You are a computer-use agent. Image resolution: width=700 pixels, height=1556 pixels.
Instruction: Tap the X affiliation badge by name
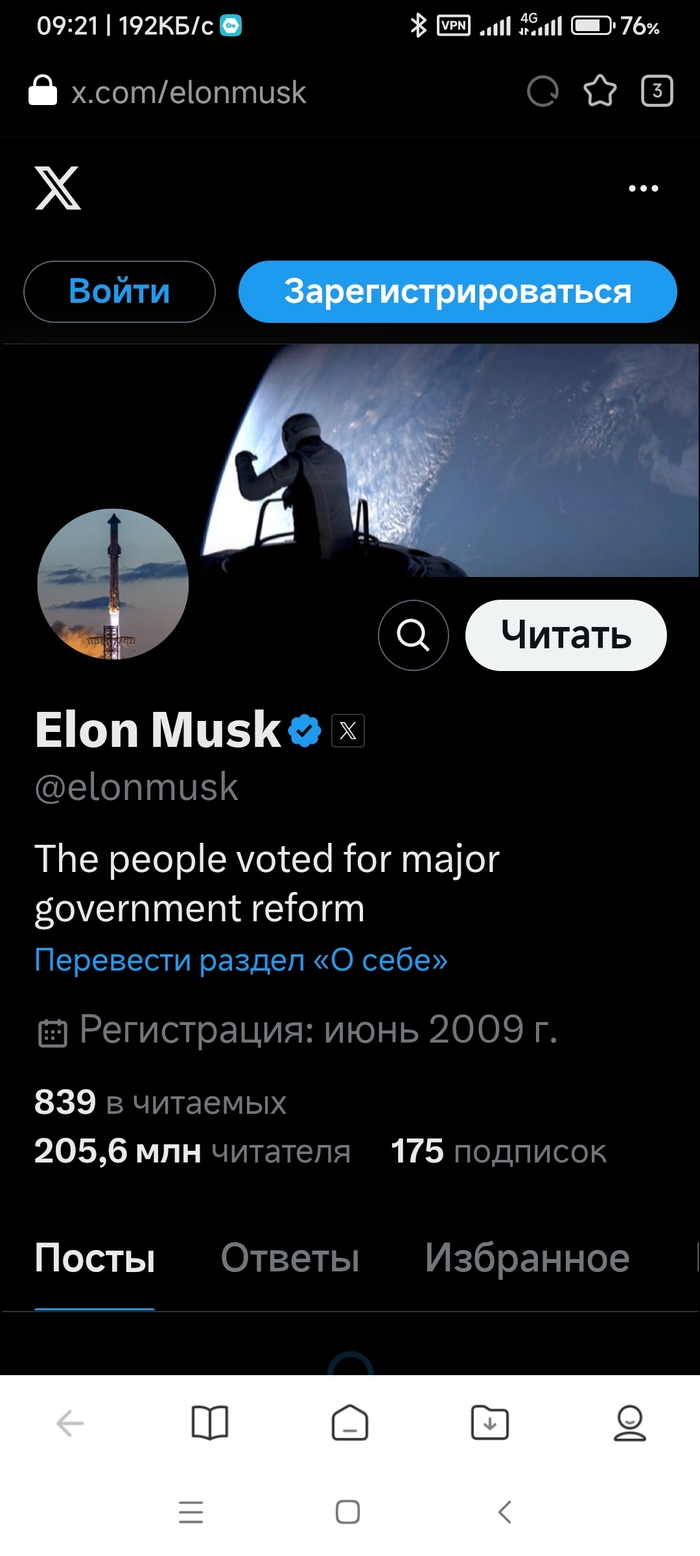[348, 731]
